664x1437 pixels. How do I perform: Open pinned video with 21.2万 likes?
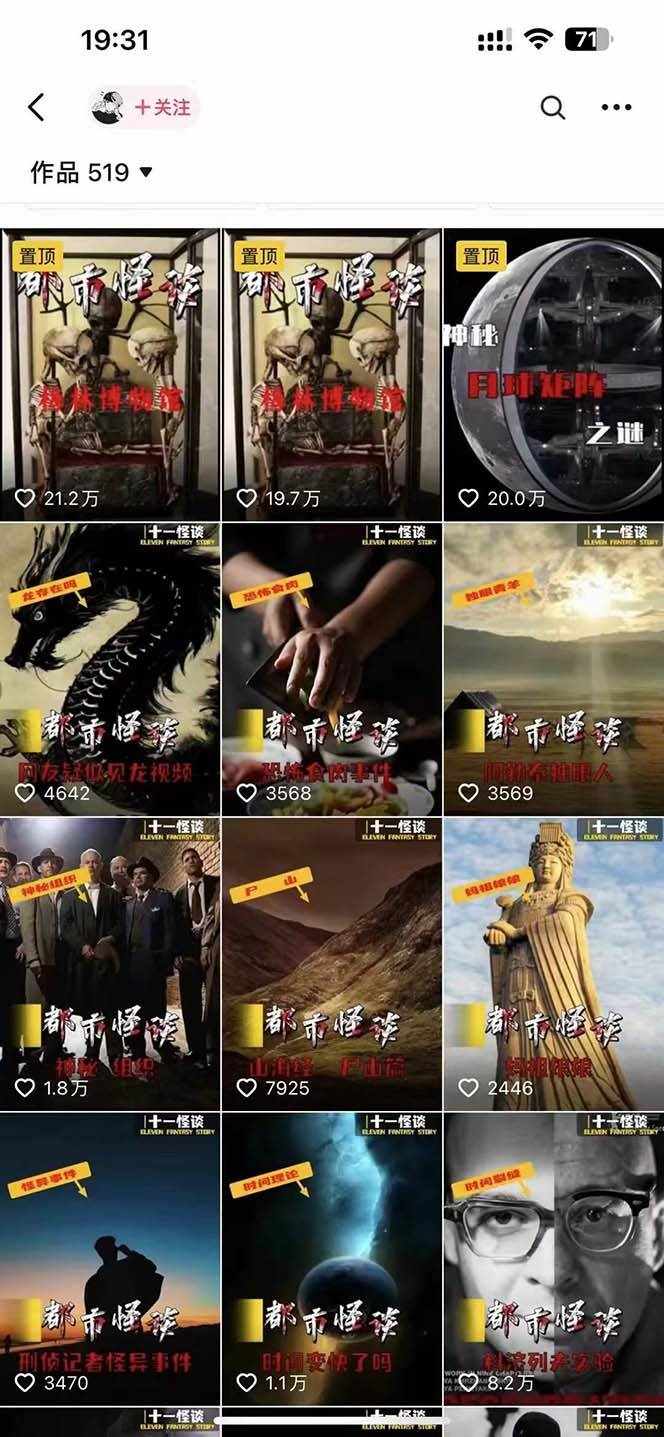pyautogui.click(x=110, y=375)
